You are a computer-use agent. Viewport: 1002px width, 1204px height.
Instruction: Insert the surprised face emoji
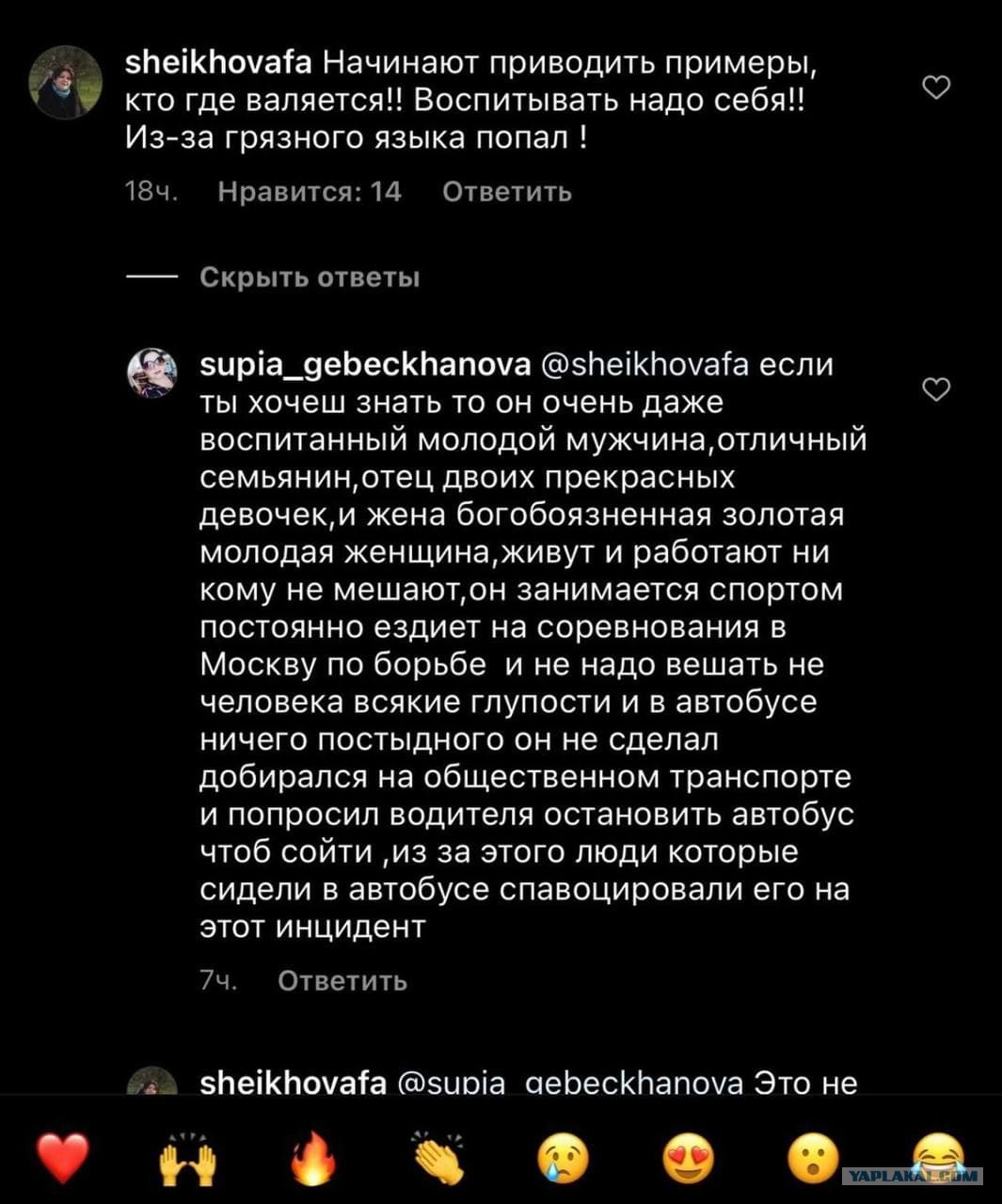pos(814,1156)
